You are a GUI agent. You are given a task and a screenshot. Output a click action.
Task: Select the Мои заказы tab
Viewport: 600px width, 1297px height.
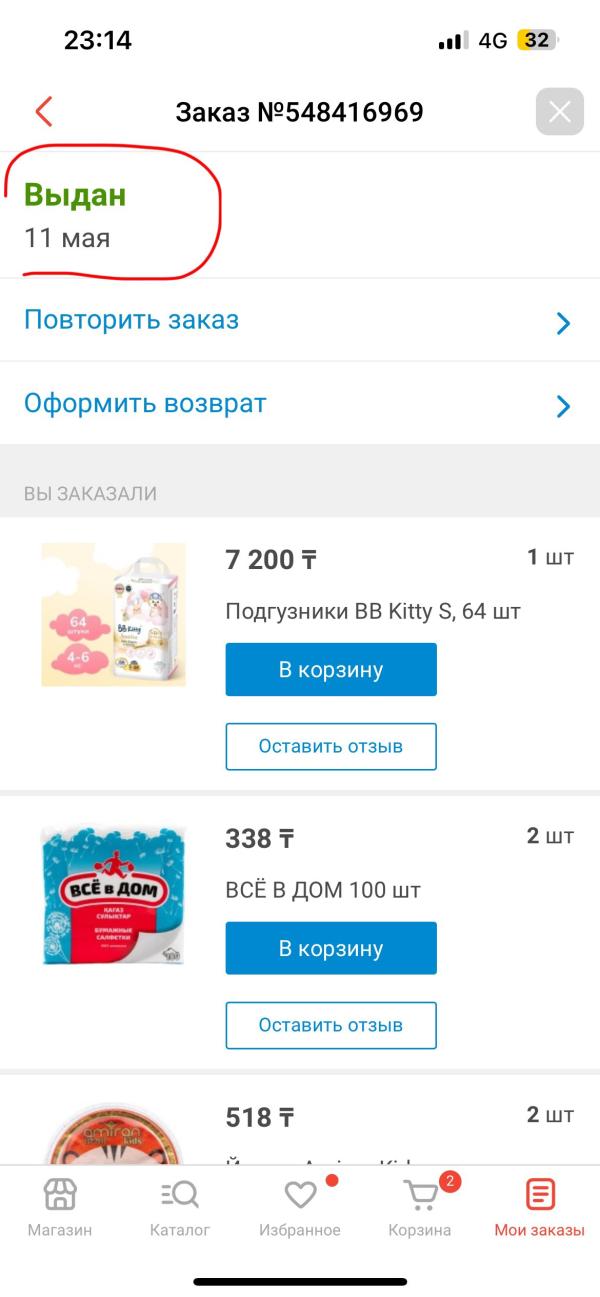click(x=540, y=1207)
